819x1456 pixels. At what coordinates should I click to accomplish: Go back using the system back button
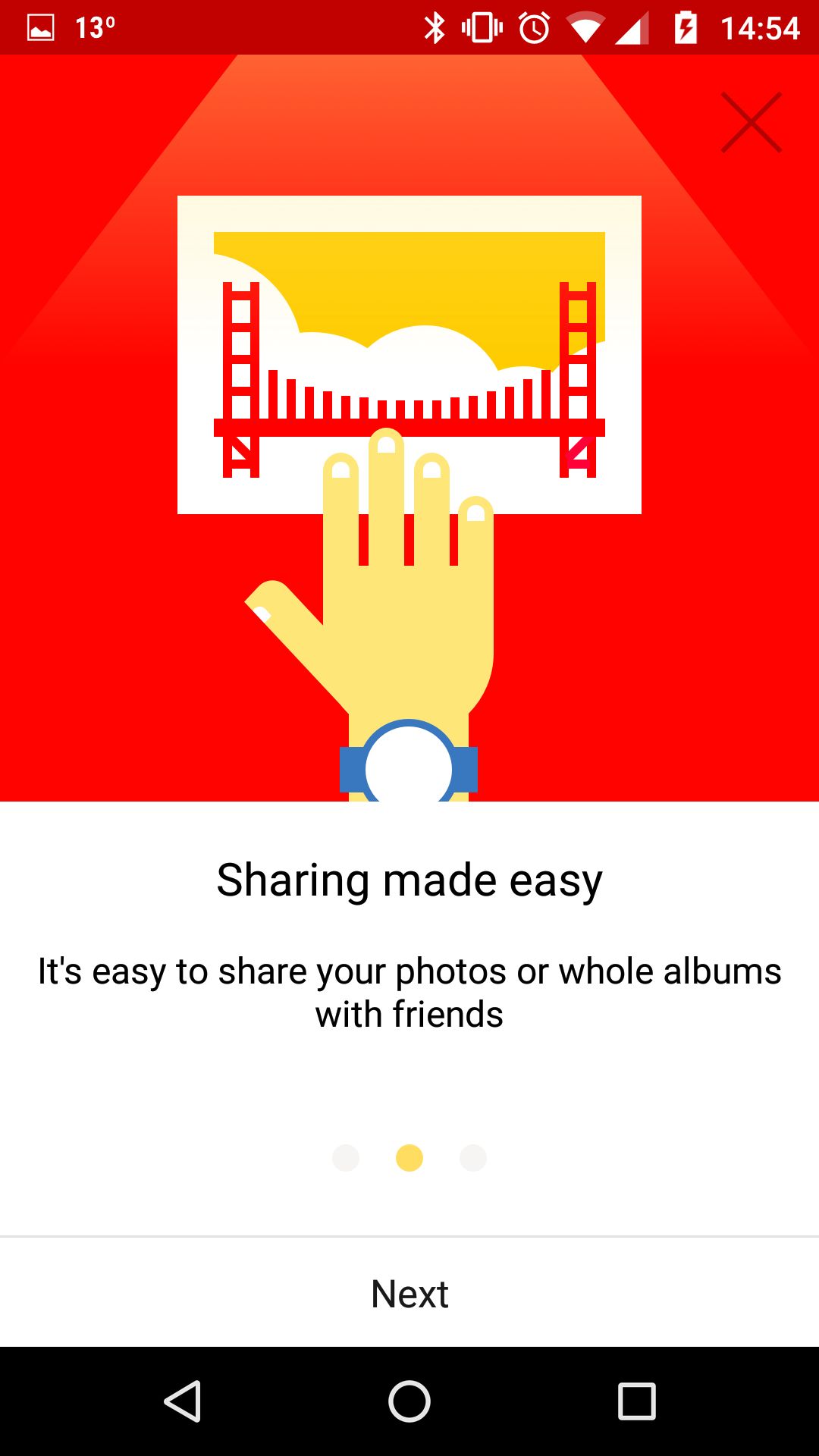click(x=183, y=1401)
